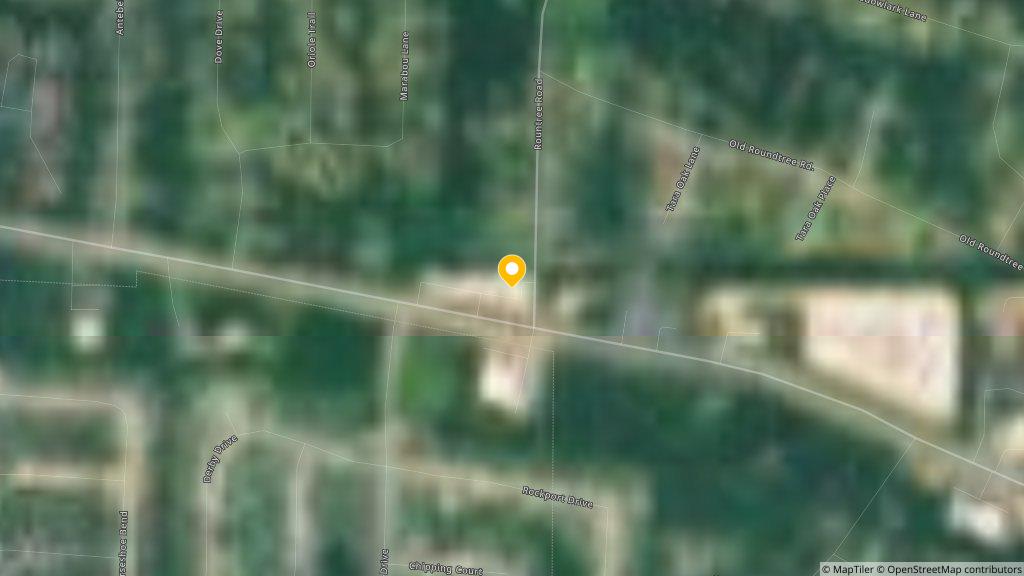
Task: Open the MapTiler attribution link
Action: (849, 569)
